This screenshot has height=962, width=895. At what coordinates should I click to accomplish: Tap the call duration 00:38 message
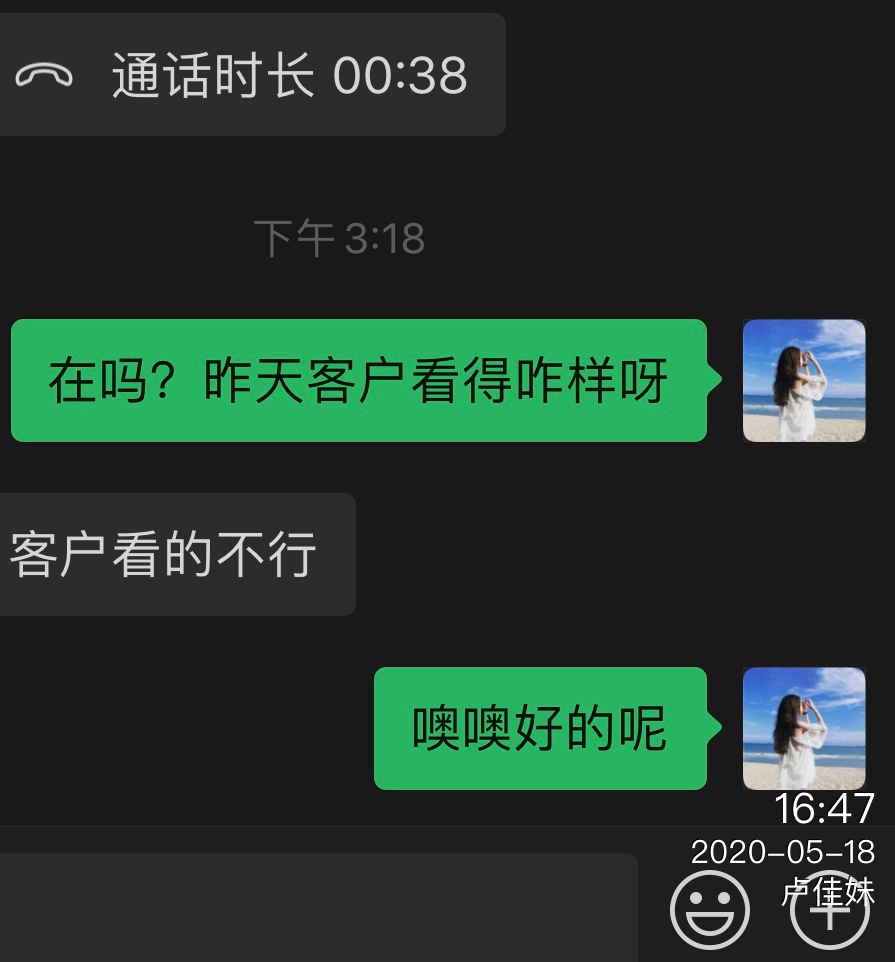(250, 75)
